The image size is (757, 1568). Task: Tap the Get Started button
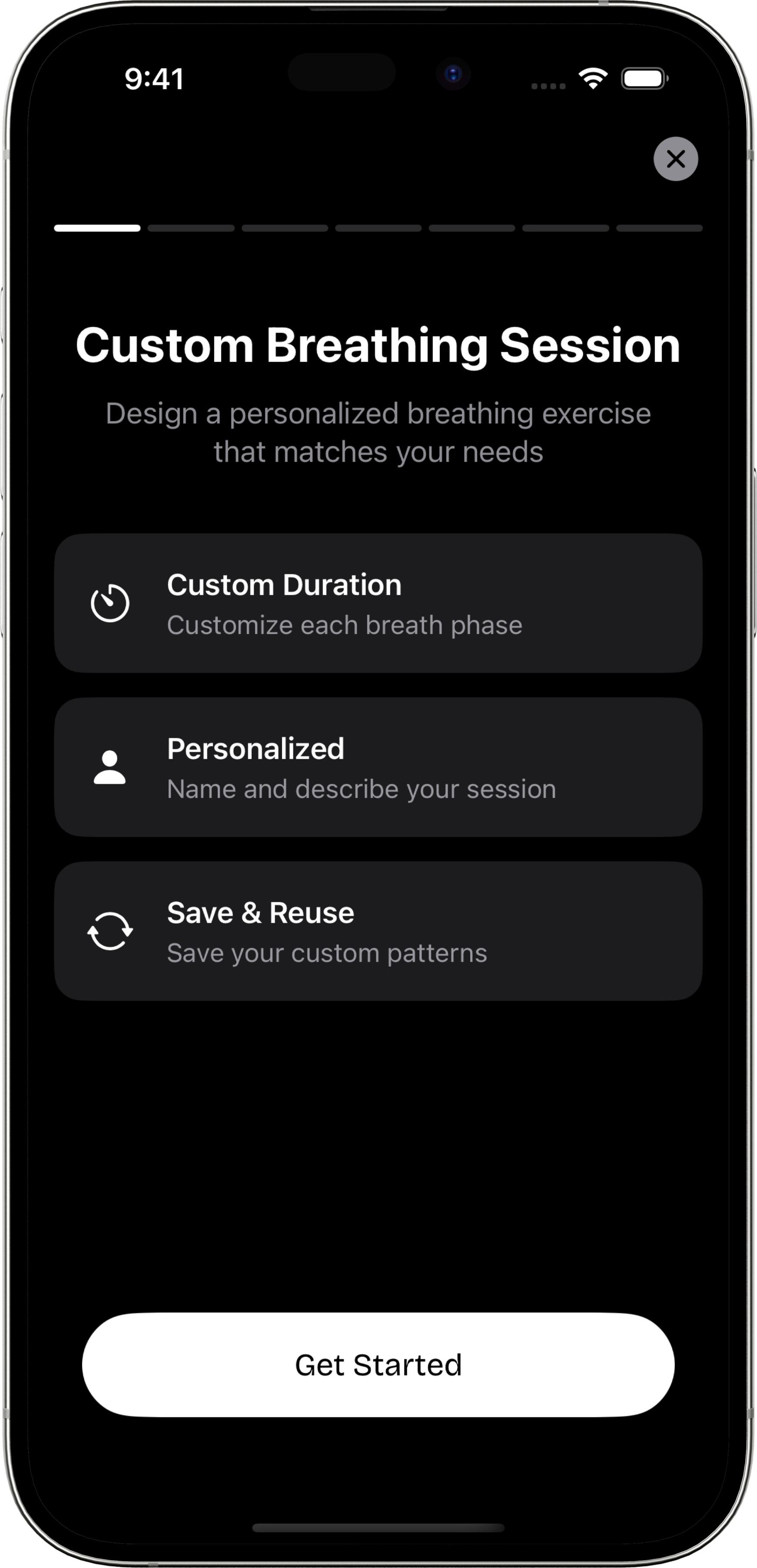(x=378, y=1364)
